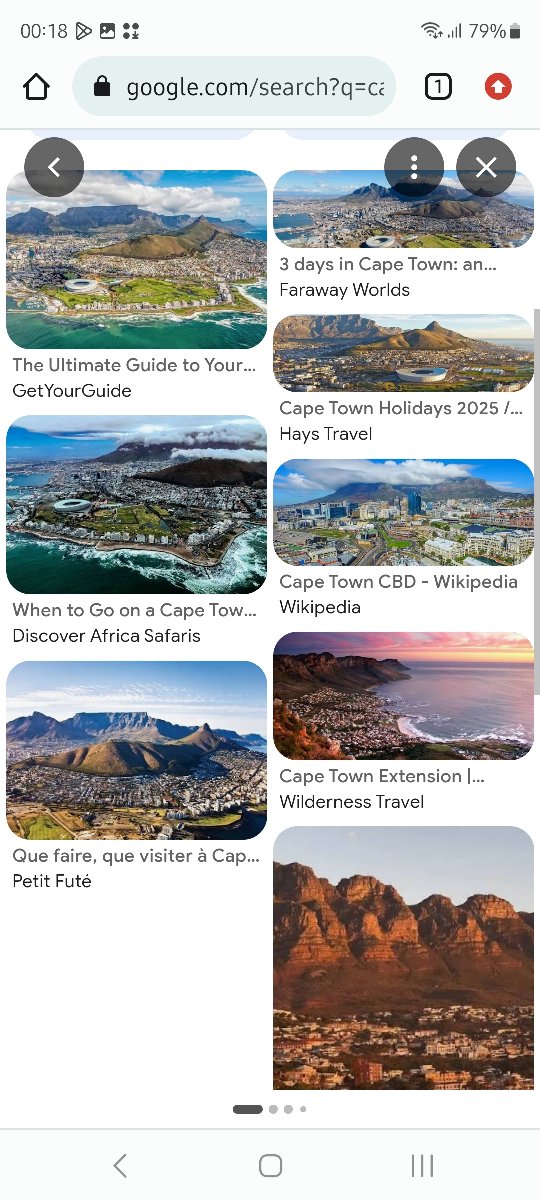
Task: Open the Petit Futé image result
Action: pyautogui.click(x=136, y=750)
